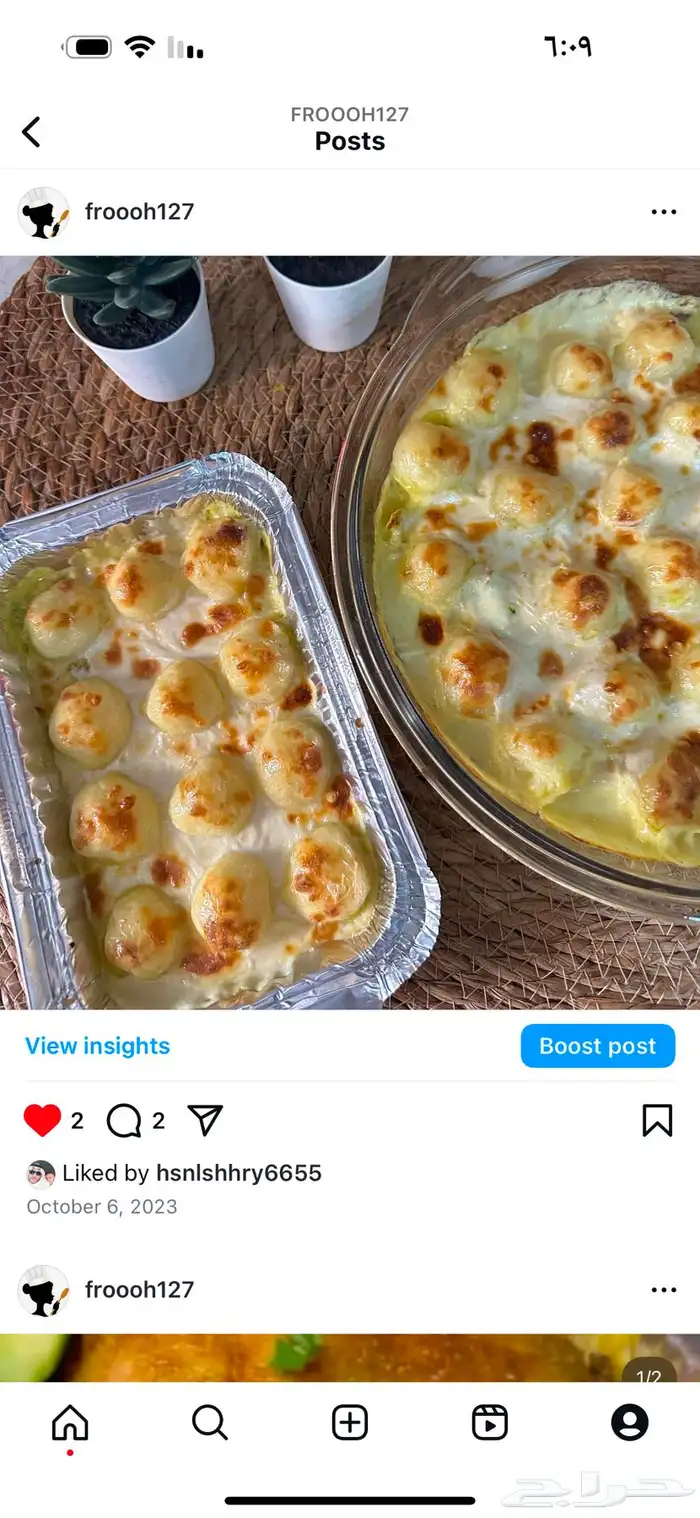The width and height of the screenshot is (700, 1518).
Task: Bookmark the baked dish post
Action: click(x=657, y=1121)
